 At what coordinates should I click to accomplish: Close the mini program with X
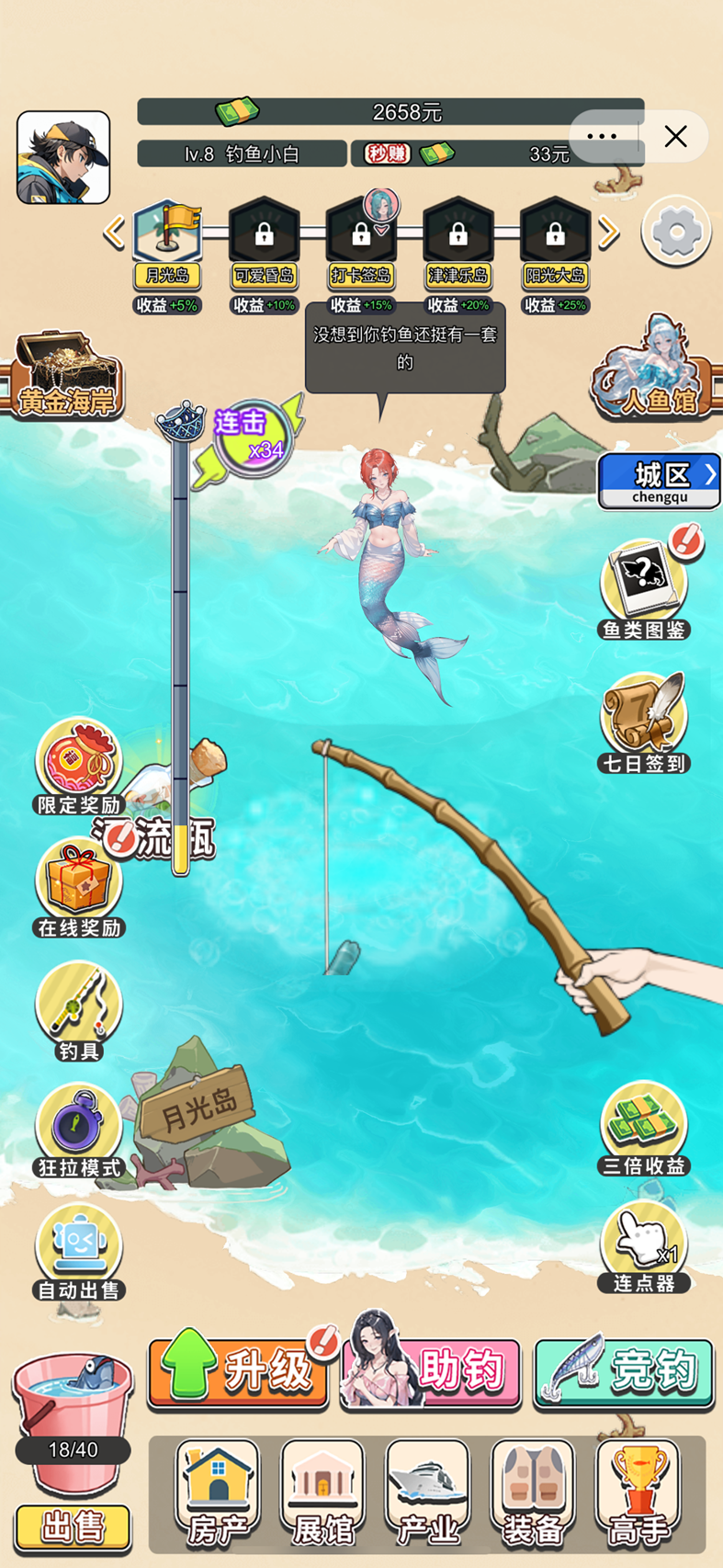[675, 136]
